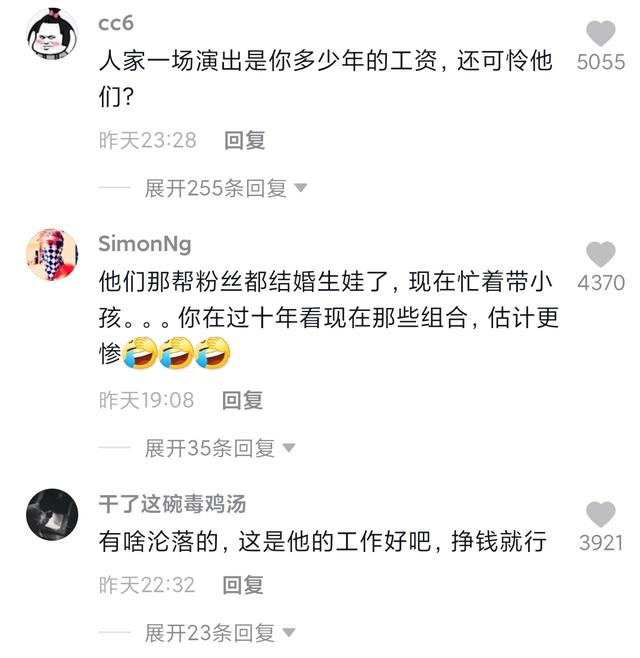640x658 pixels.
Task: Open SimonNg's profile avatar
Action: (x=51, y=256)
